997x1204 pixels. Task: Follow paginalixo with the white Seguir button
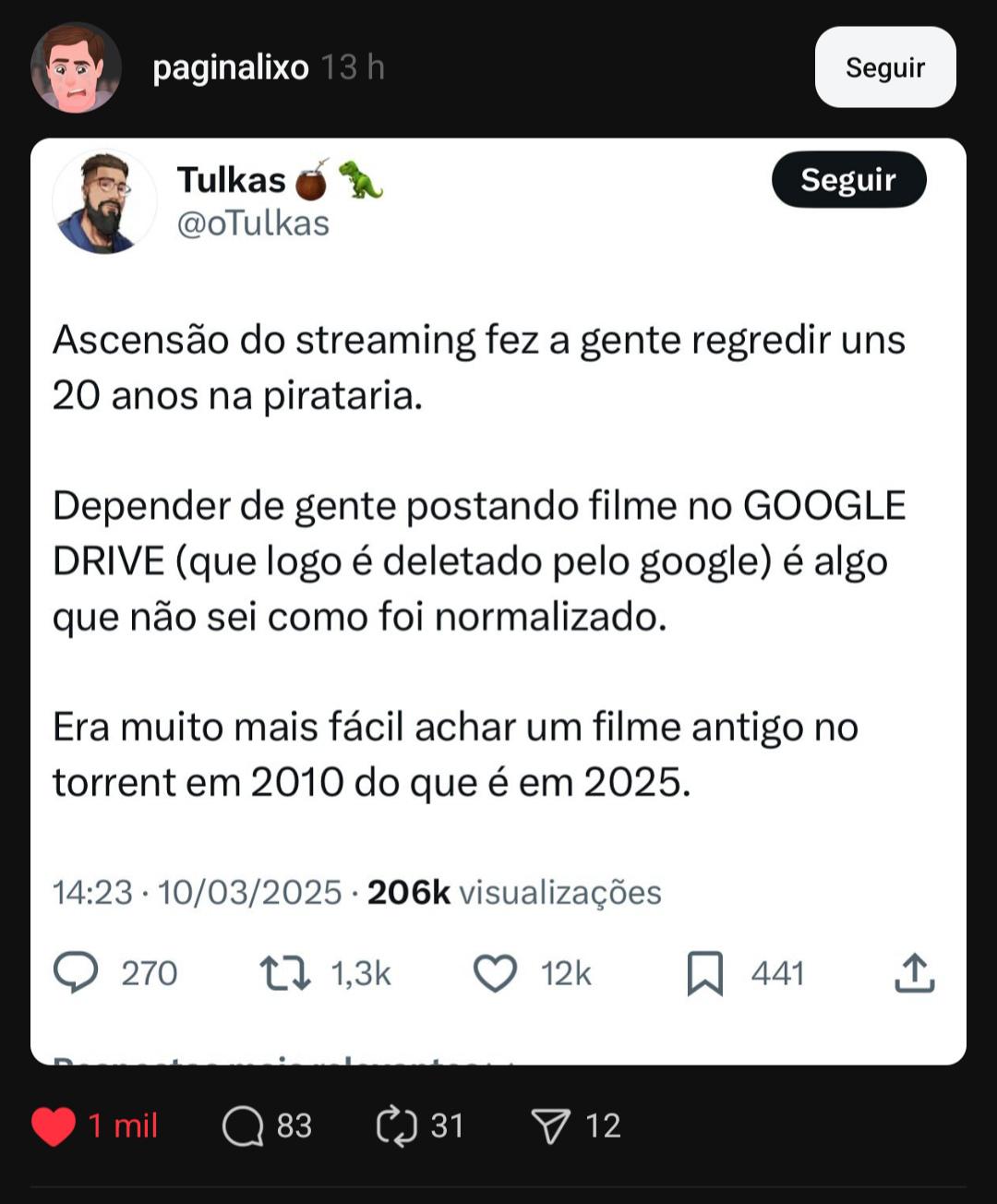click(x=884, y=67)
